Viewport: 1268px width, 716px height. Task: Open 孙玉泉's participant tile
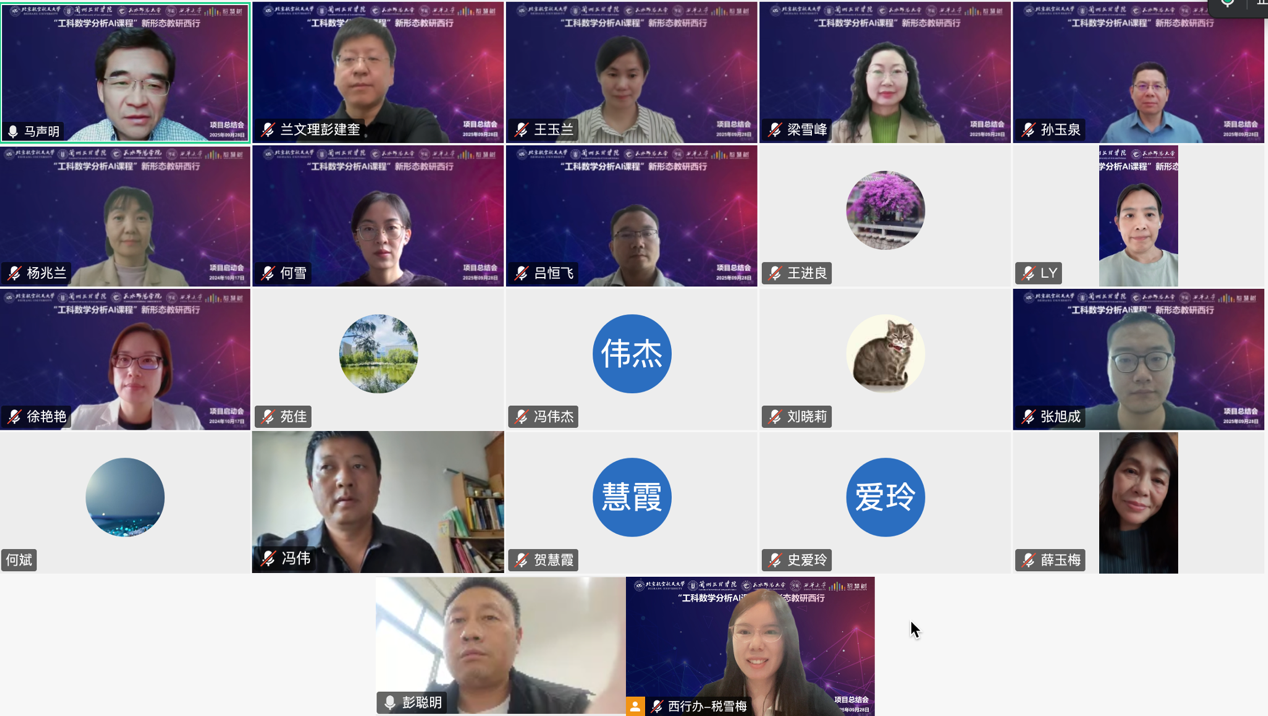click(x=1138, y=72)
